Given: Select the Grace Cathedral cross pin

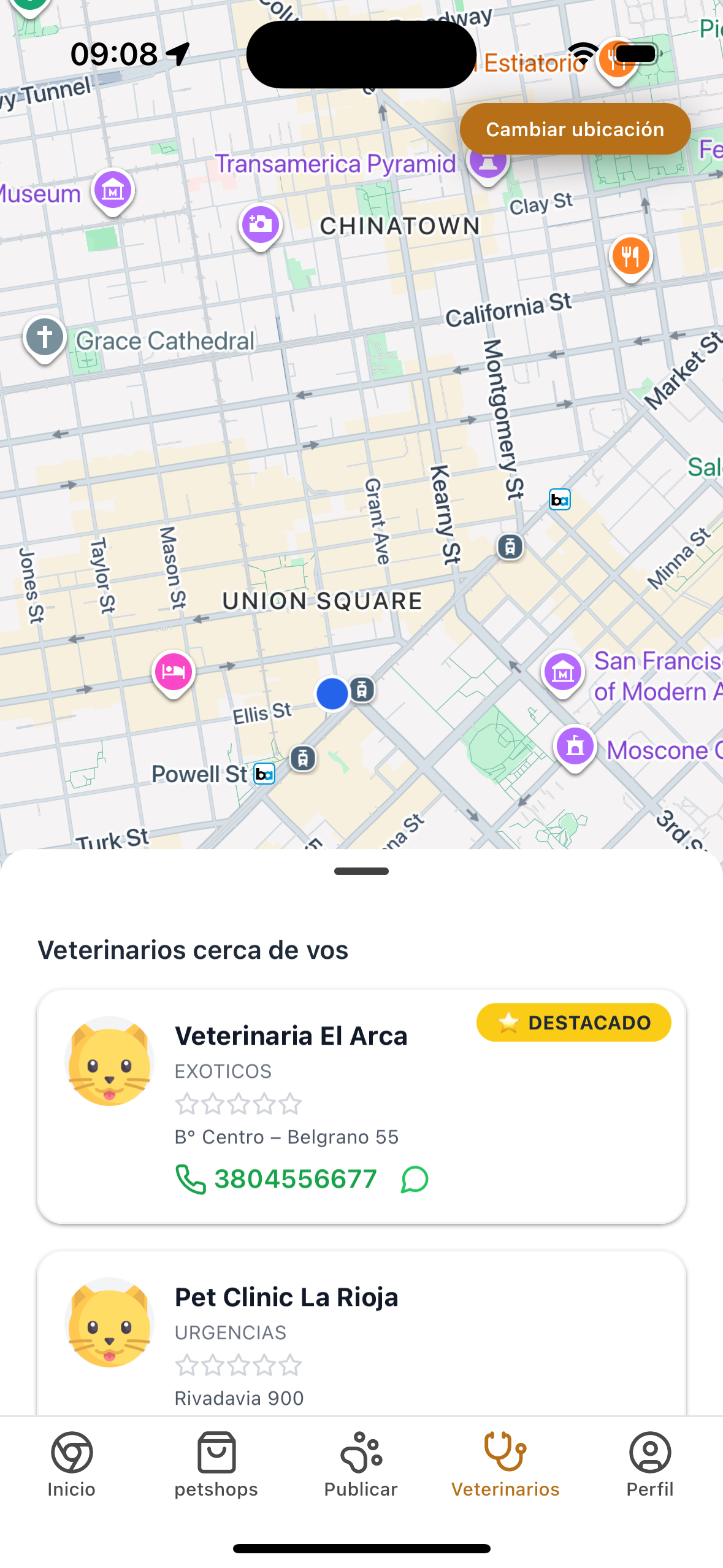Looking at the screenshot, I should coord(44,337).
